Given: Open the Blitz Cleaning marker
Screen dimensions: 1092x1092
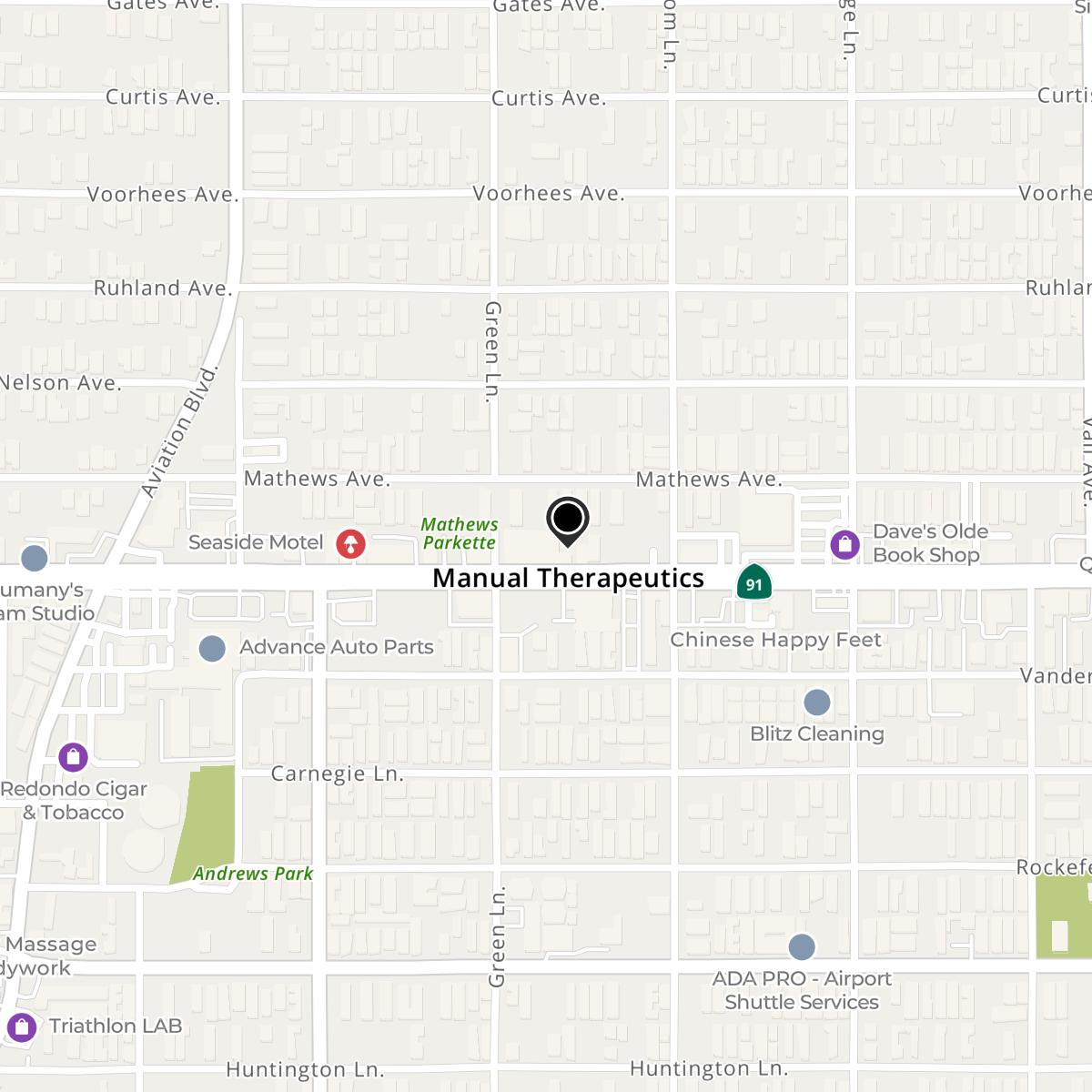Looking at the screenshot, I should coord(817,703).
